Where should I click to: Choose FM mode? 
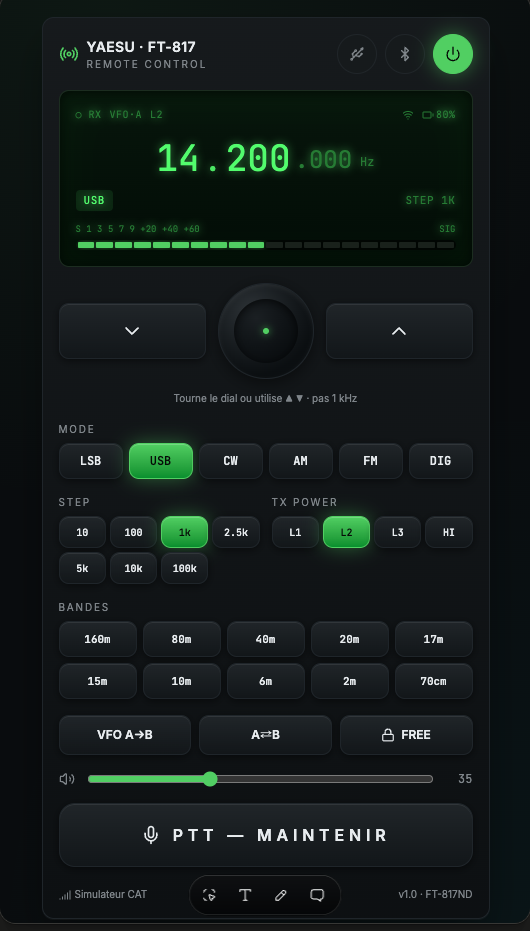pyautogui.click(x=371, y=461)
